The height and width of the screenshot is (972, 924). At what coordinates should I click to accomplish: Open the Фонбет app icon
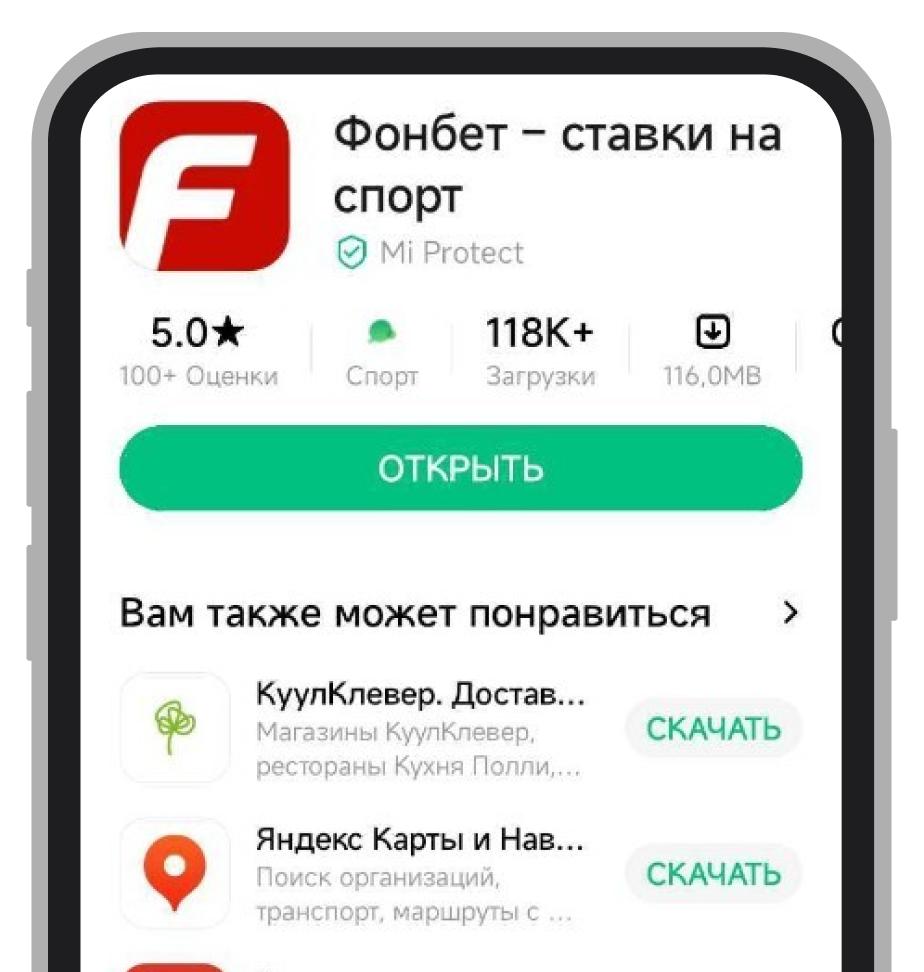(198, 186)
